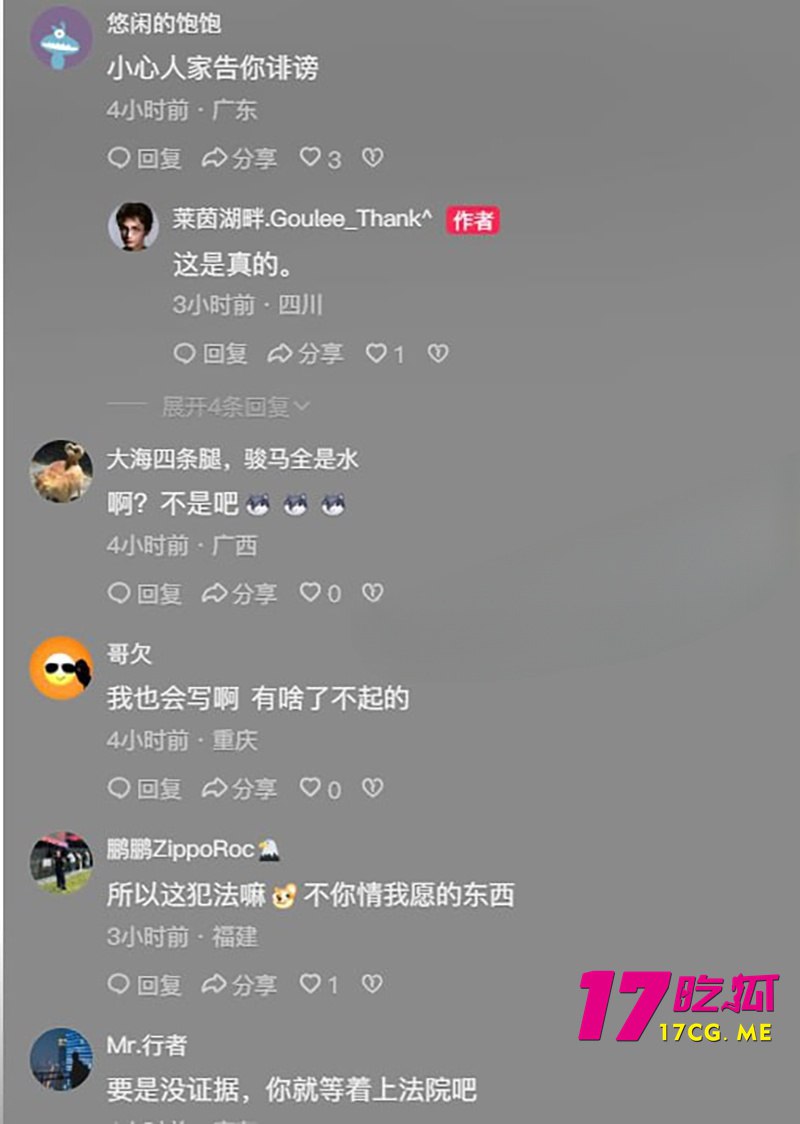Reply to 哥欠's comment 我也会写啊
This screenshot has height=1124, width=800.
click(x=145, y=789)
